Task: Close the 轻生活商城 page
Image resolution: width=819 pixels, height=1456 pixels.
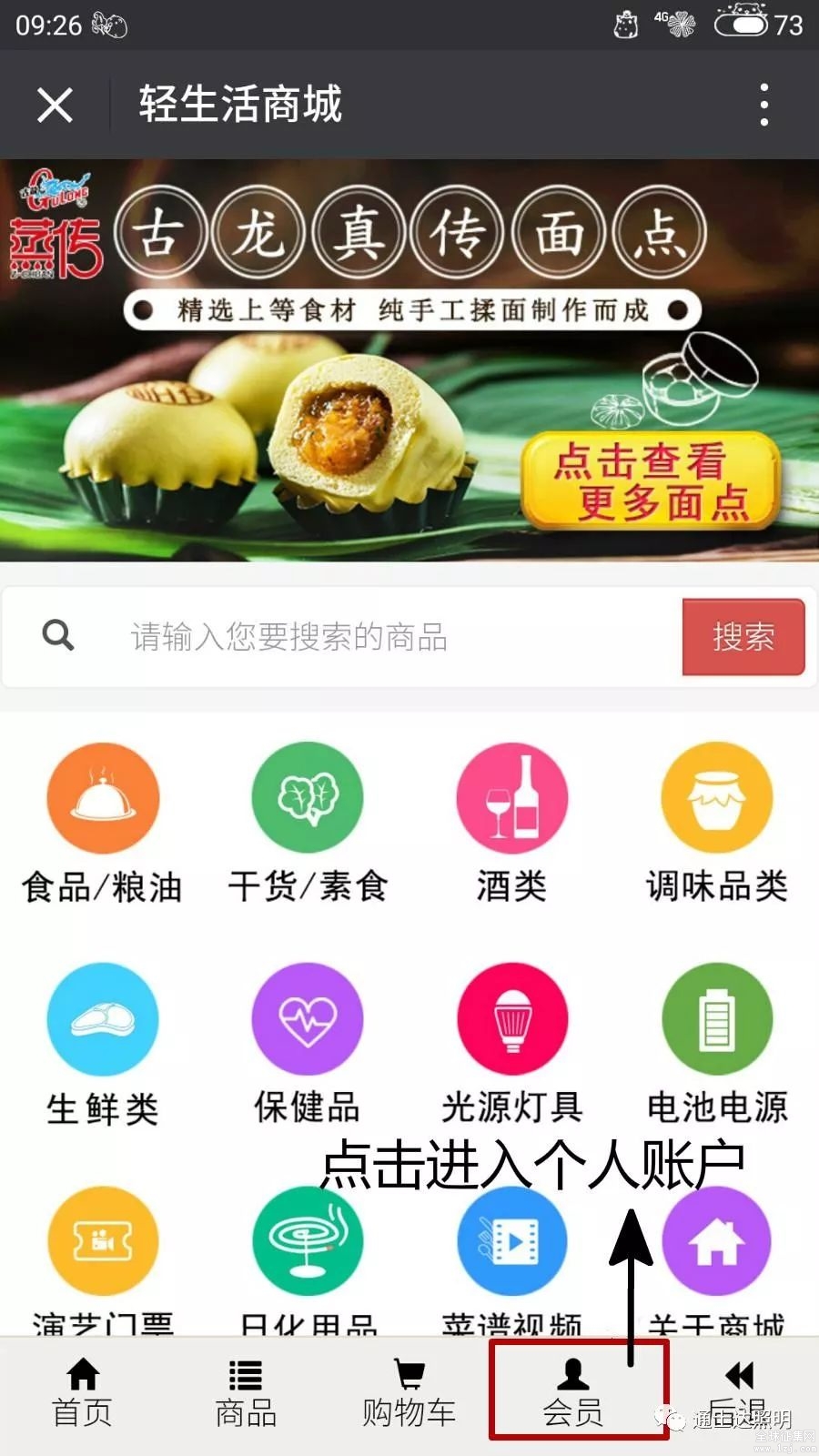Action: 55,105
